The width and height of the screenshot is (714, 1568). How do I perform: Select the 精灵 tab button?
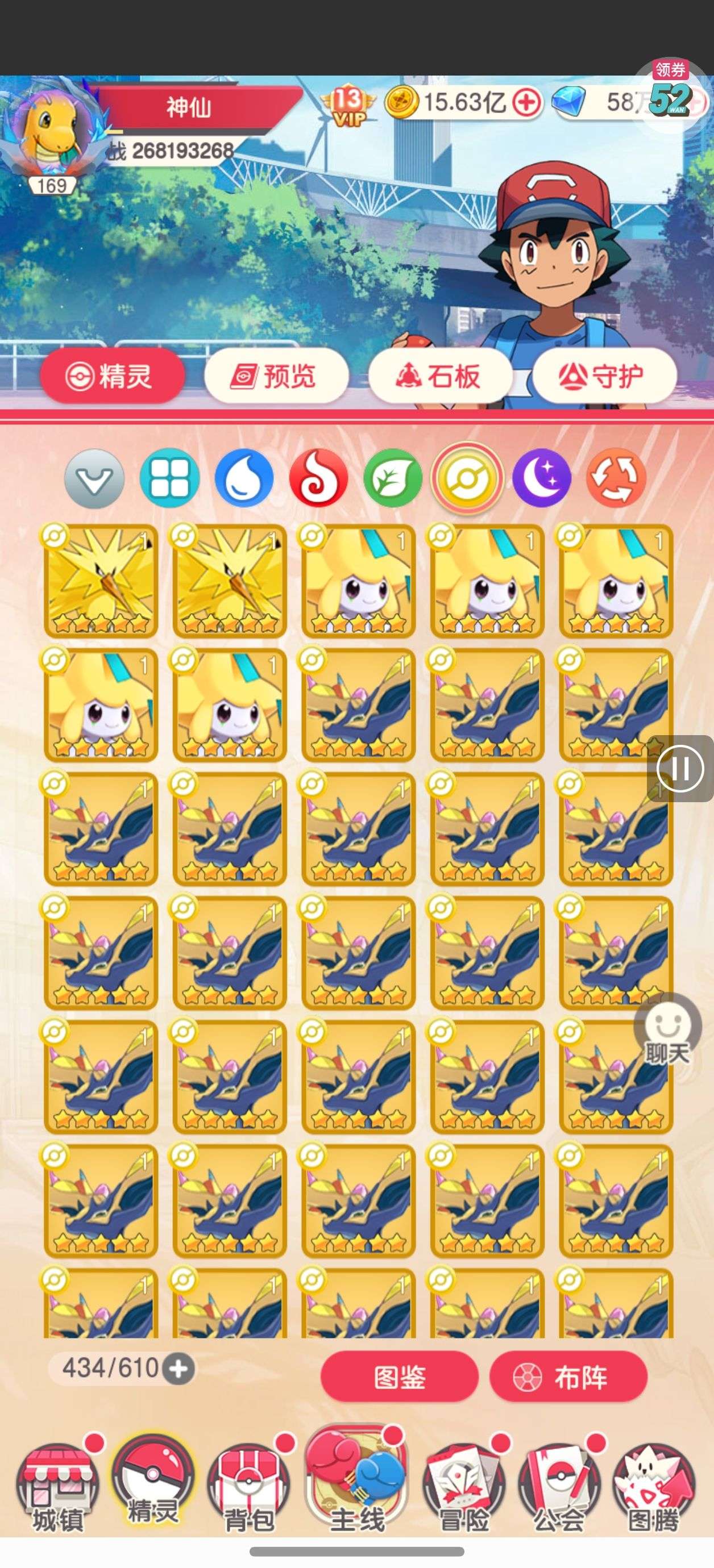pos(112,376)
